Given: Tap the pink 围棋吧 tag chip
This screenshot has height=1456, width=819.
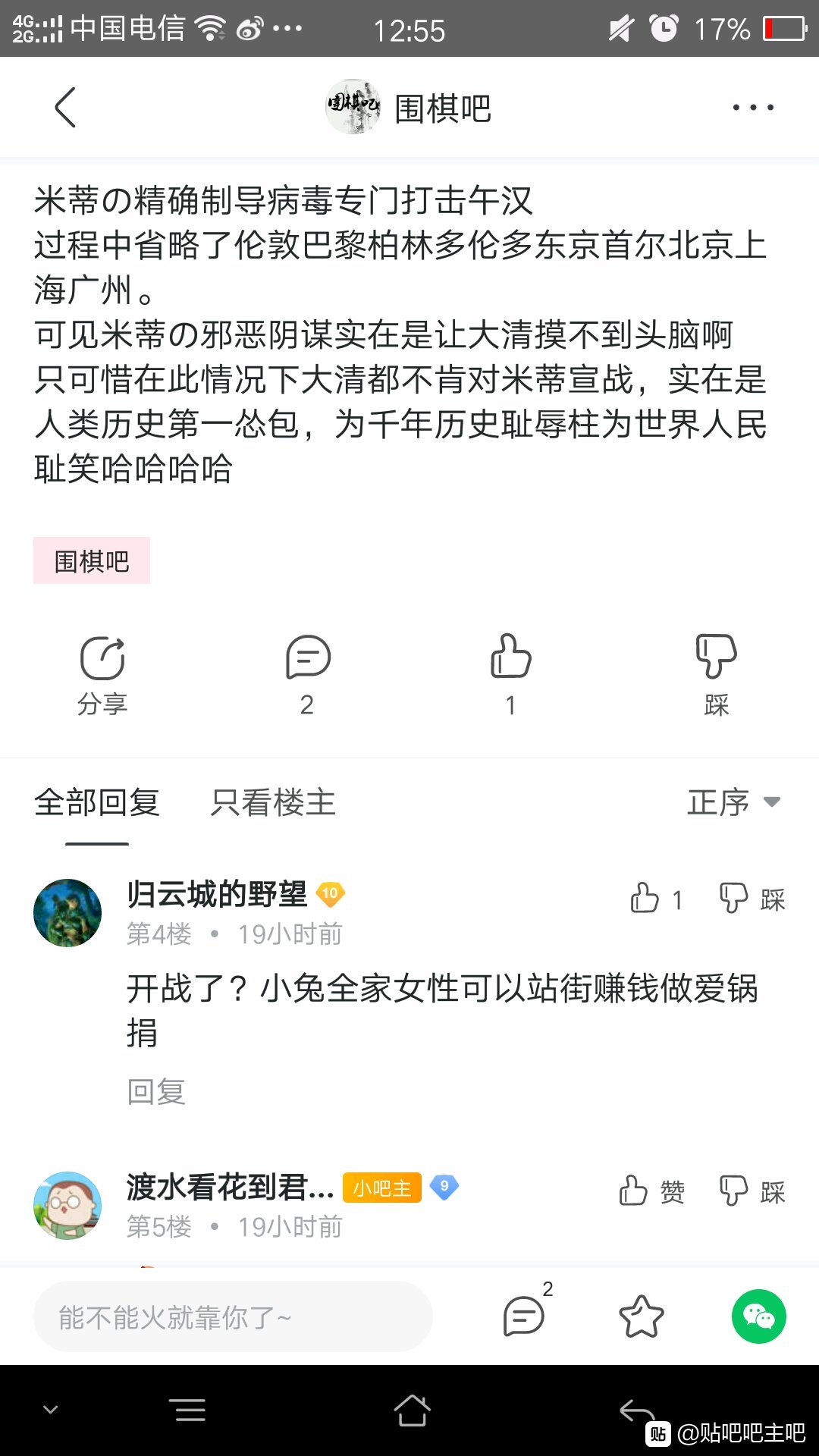Looking at the screenshot, I should pyautogui.click(x=92, y=561).
